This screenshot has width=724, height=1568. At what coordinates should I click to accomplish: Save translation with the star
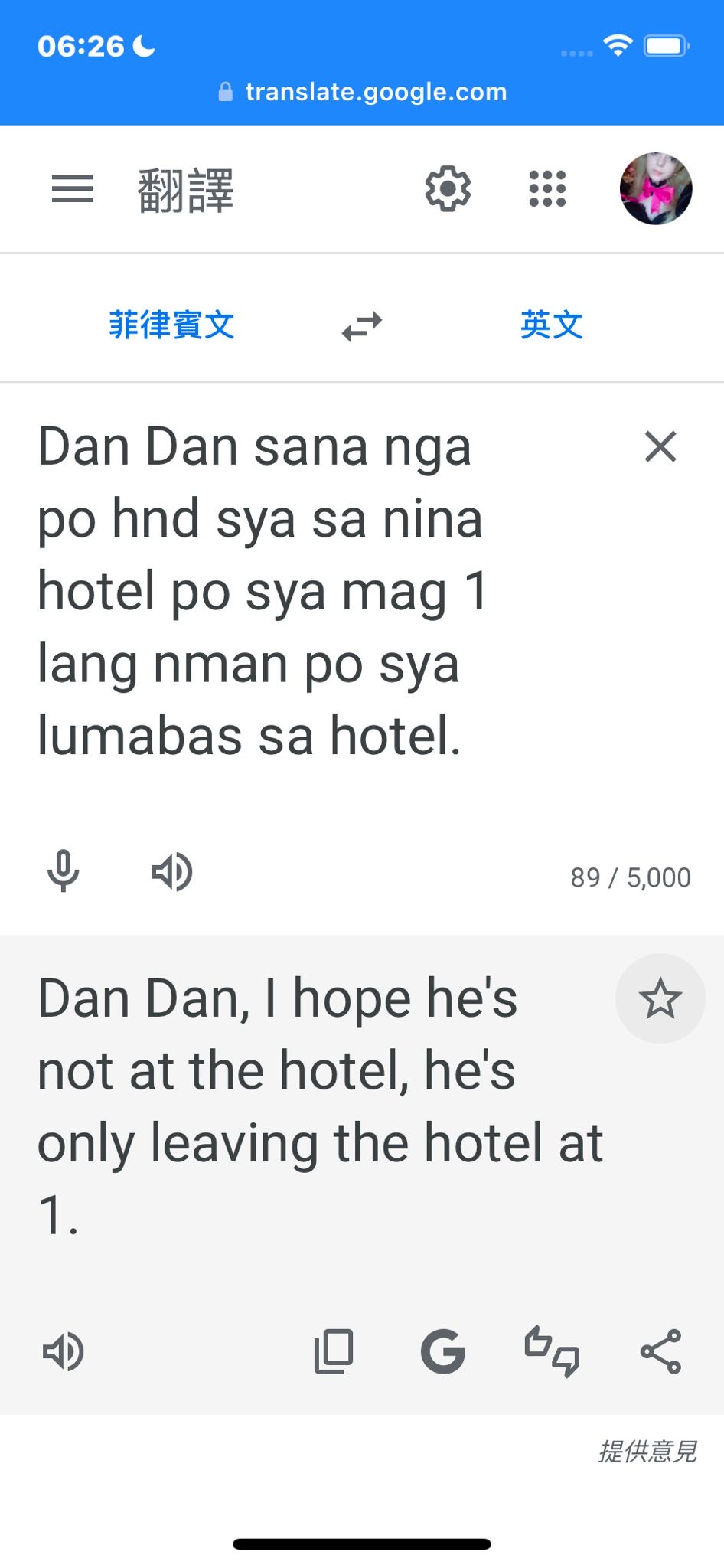coord(660,998)
